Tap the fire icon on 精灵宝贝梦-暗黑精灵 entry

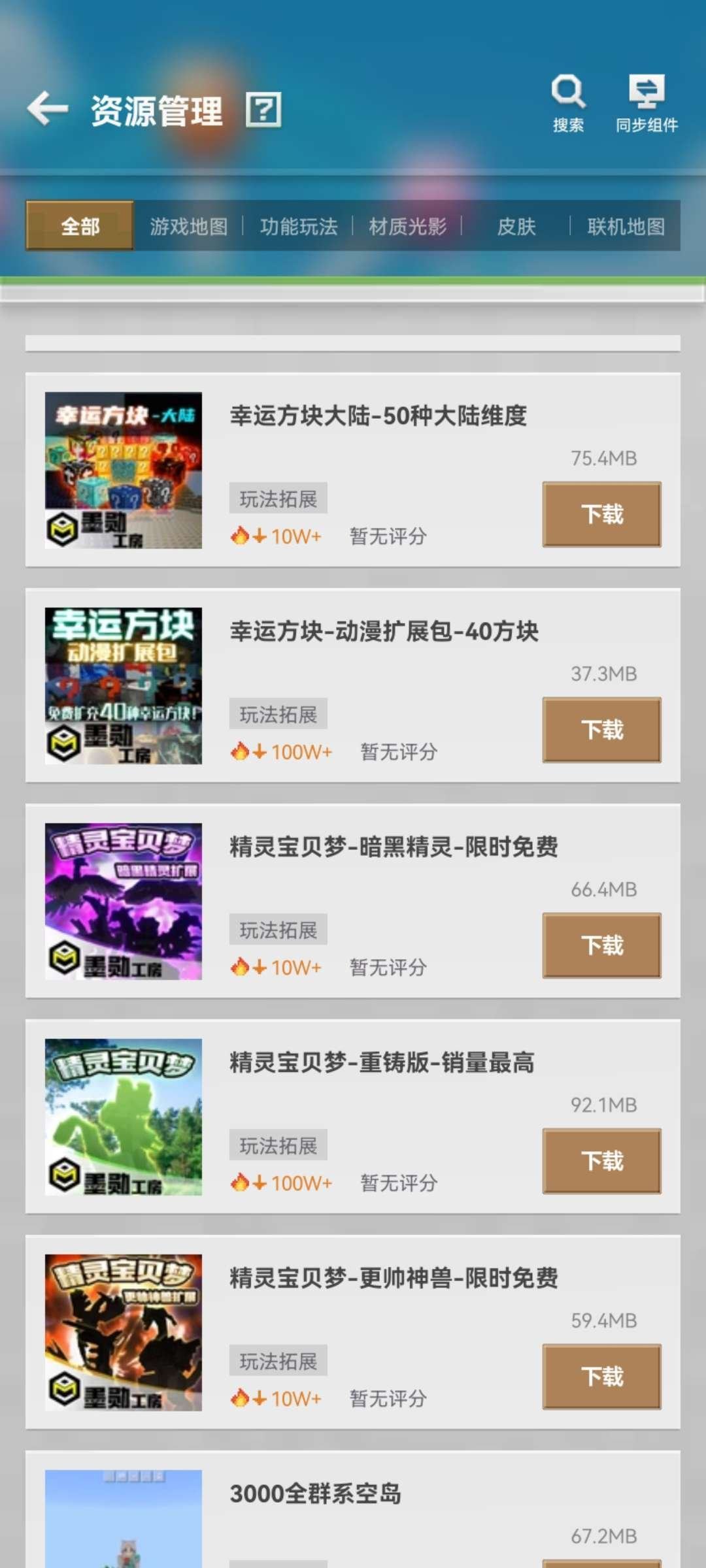coord(241,966)
